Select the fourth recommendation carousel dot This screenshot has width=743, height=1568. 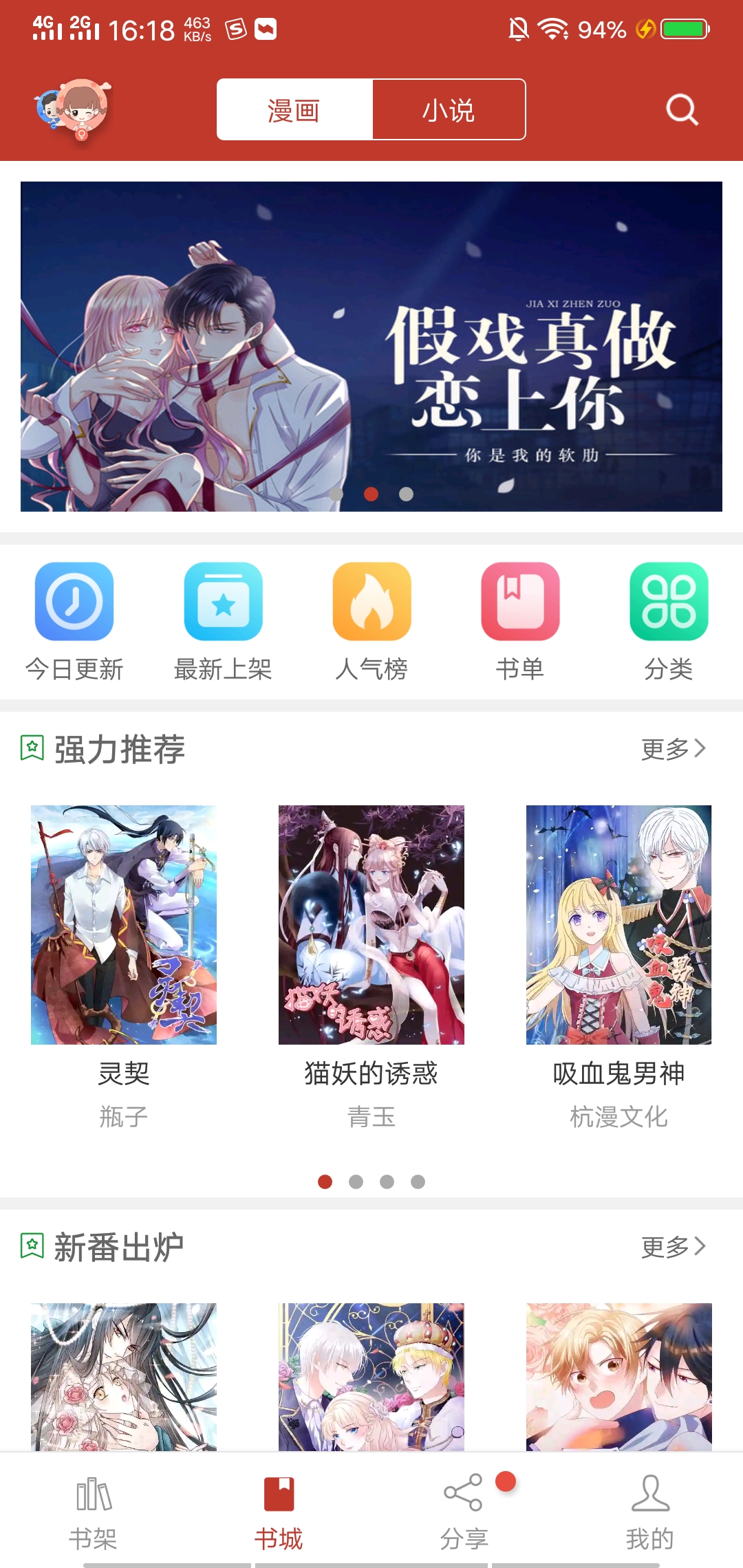point(419,1182)
